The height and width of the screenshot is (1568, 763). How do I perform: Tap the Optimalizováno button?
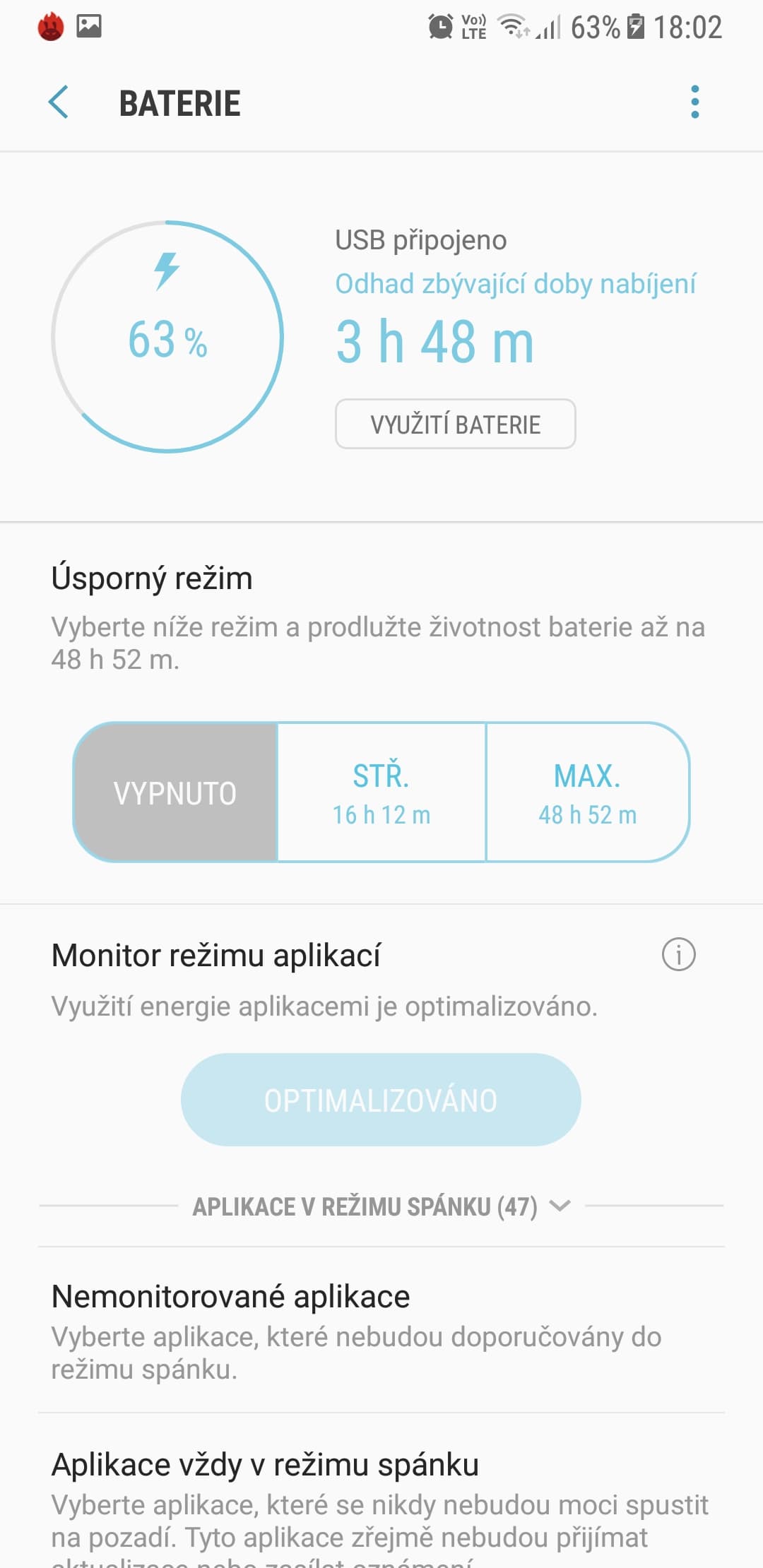(x=381, y=1100)
